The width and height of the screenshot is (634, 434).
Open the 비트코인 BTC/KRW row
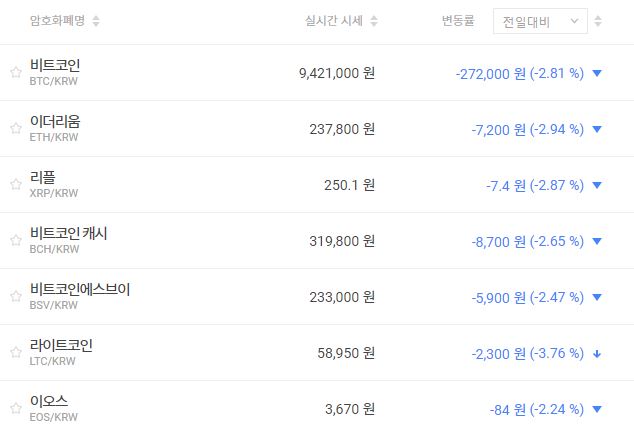(56, 72)
